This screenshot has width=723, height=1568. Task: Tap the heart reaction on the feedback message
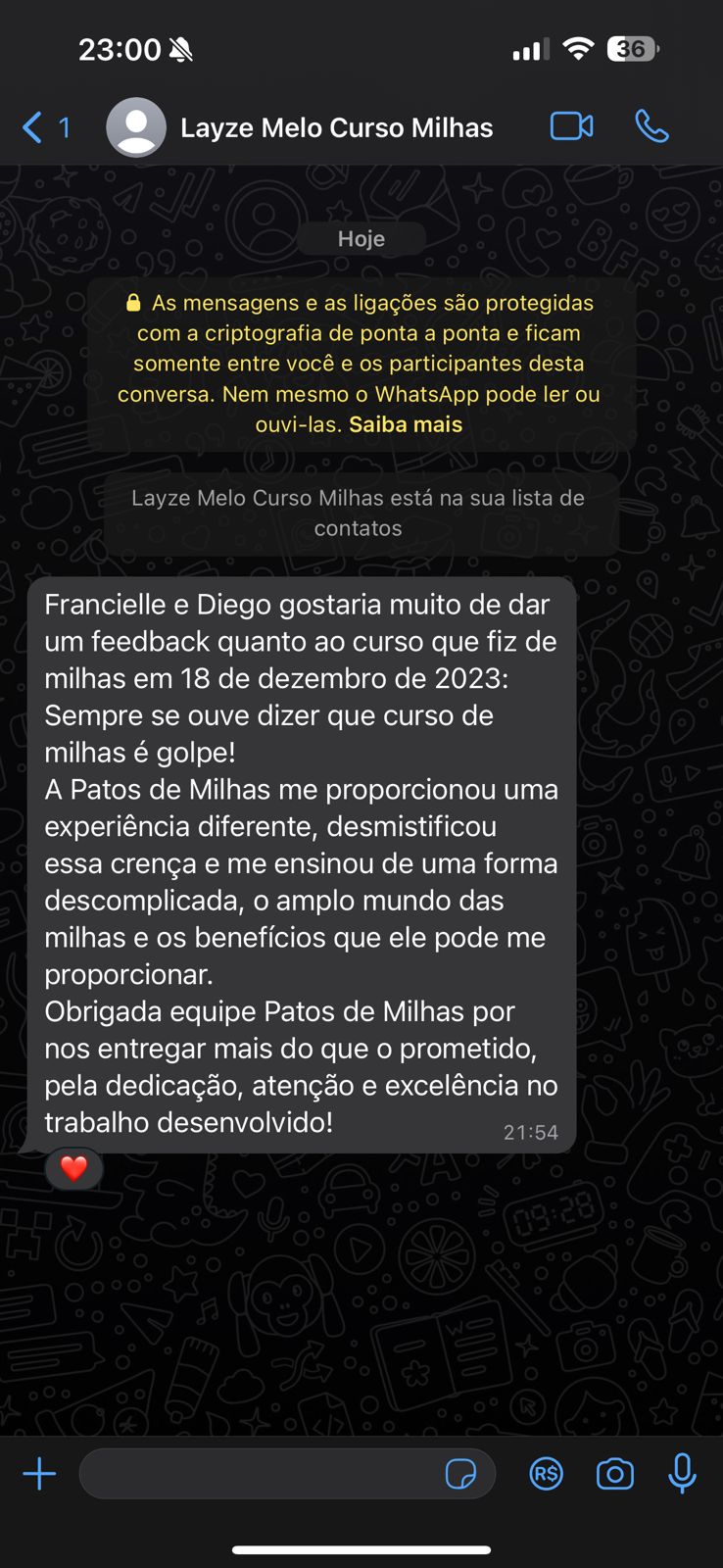pos(73,1168)
